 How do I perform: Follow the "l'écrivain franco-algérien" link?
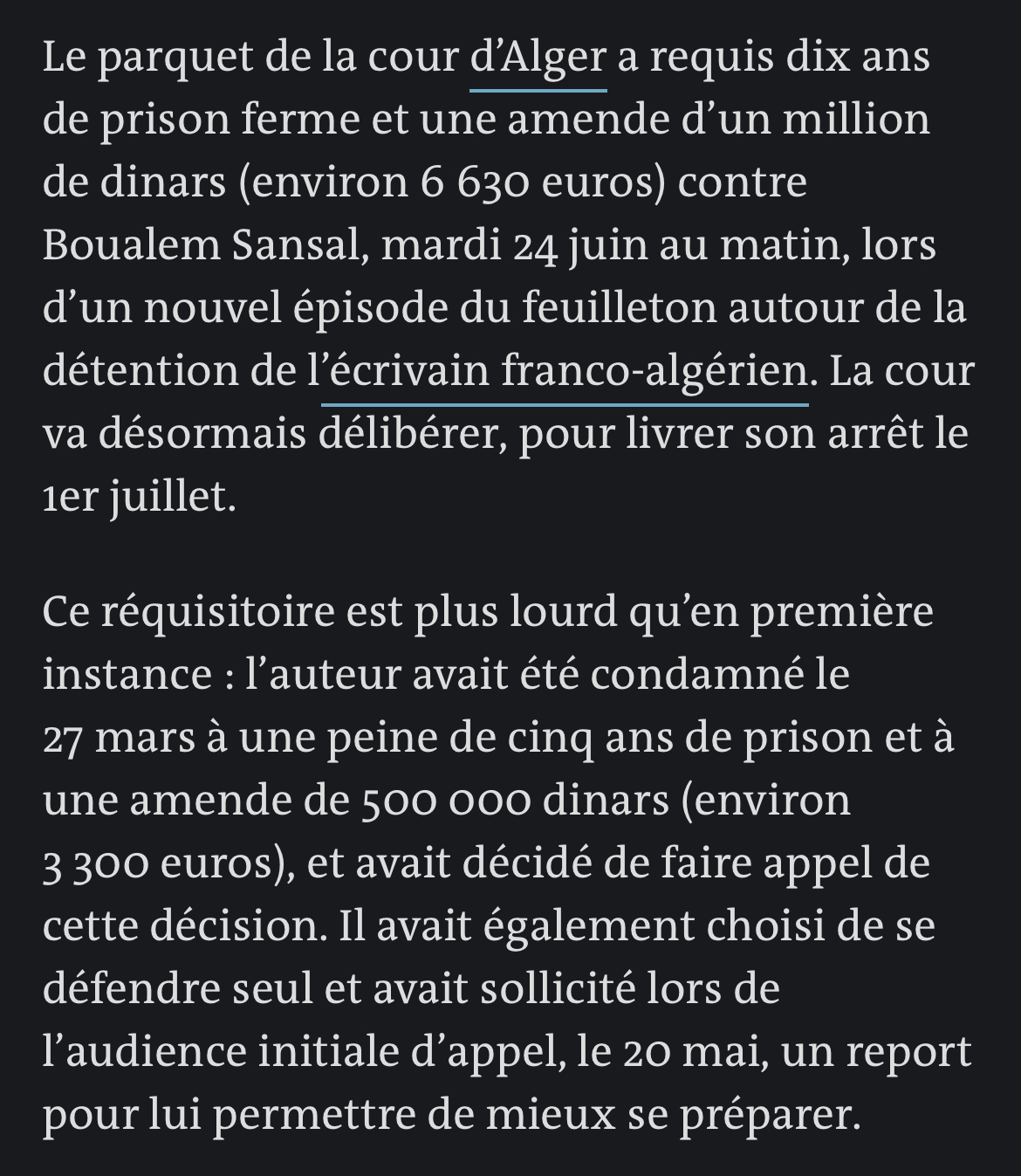564,374
